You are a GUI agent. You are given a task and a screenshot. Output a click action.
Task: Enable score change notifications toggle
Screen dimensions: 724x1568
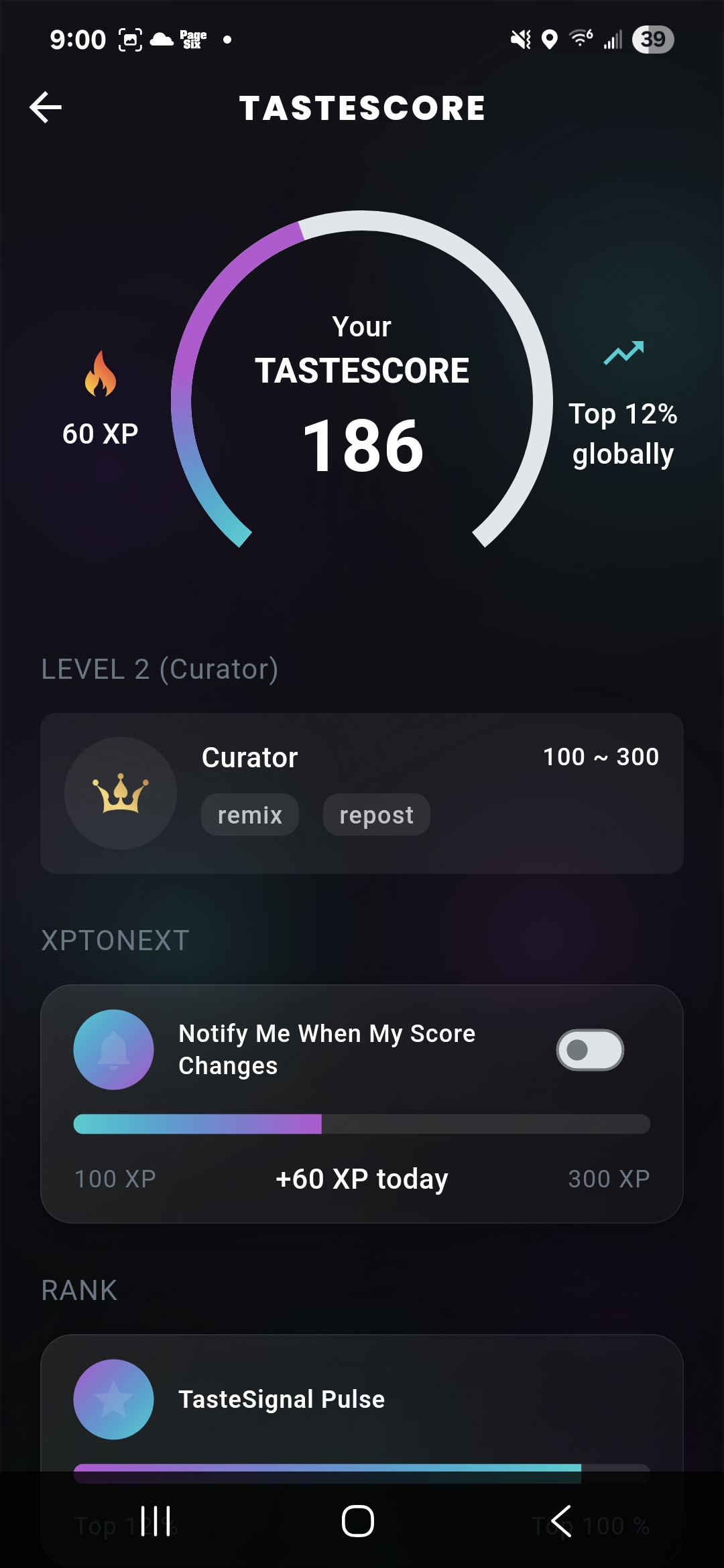pyautogui.click(x=590, y=1050)
